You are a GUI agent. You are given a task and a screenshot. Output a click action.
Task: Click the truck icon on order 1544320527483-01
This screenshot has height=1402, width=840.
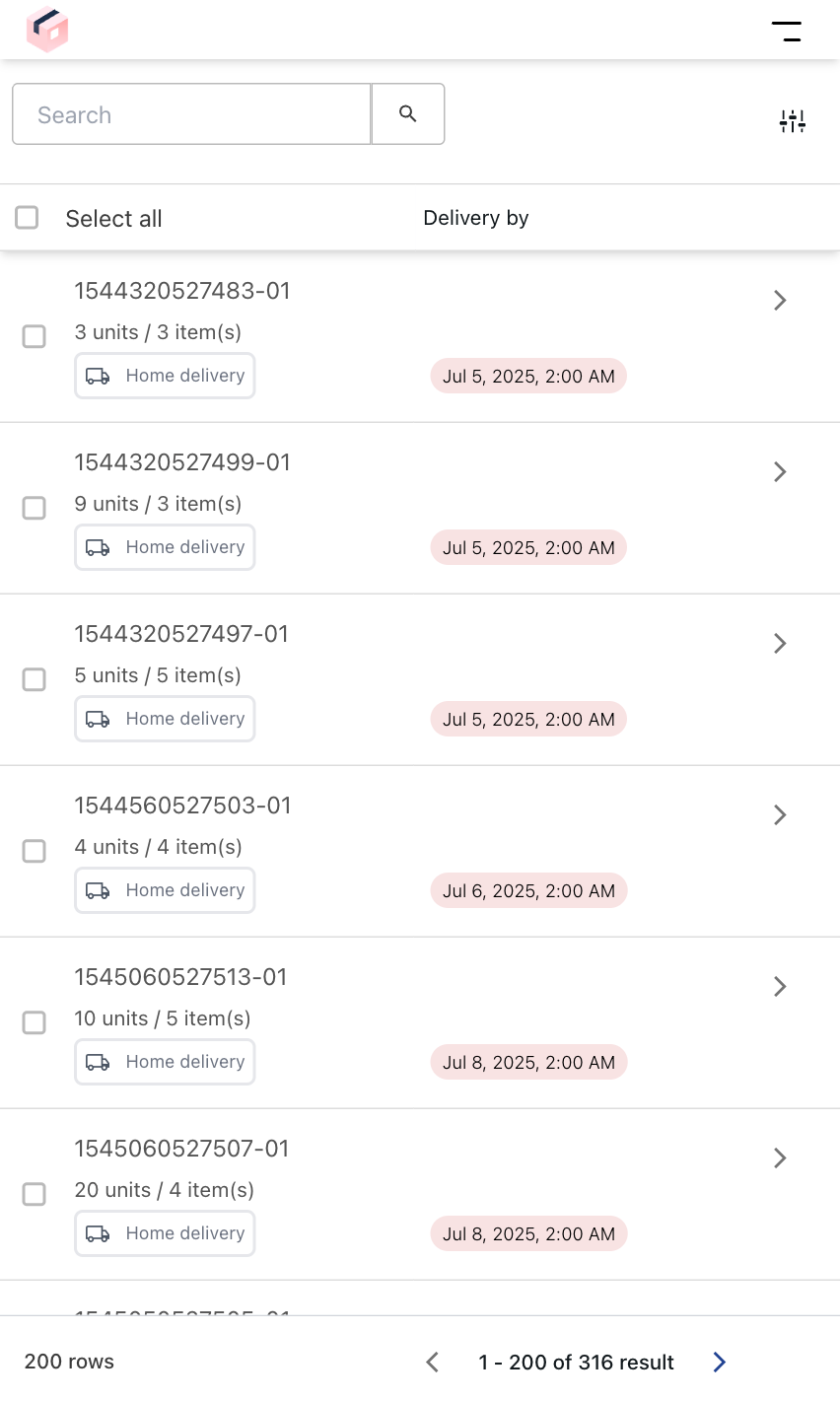tap(98, 376)
